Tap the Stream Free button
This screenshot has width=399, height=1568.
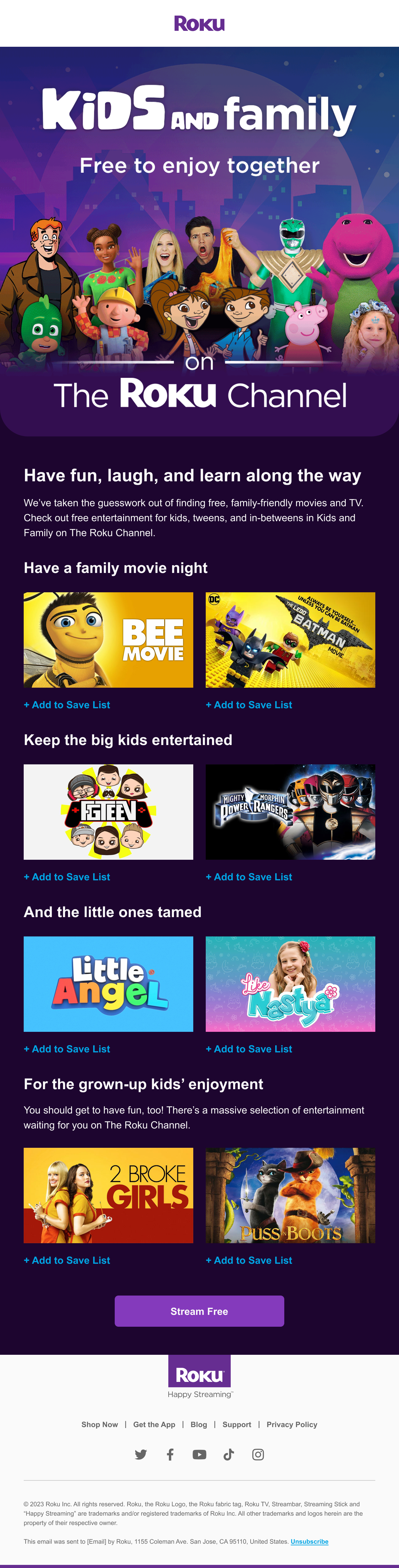[199, 1311]
